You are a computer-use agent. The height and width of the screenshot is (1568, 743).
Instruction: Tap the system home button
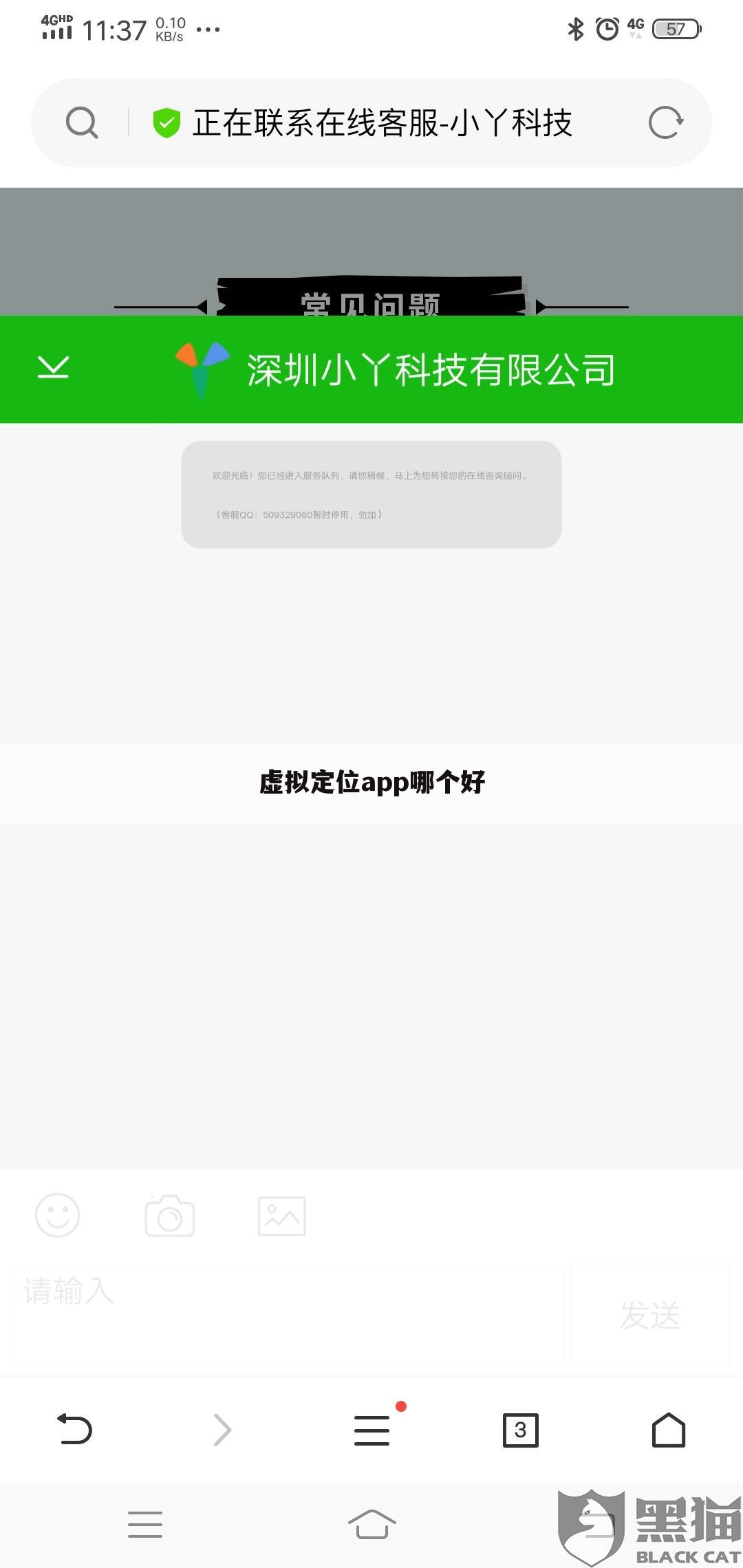pyautogui.click(x=371, y=1525)
